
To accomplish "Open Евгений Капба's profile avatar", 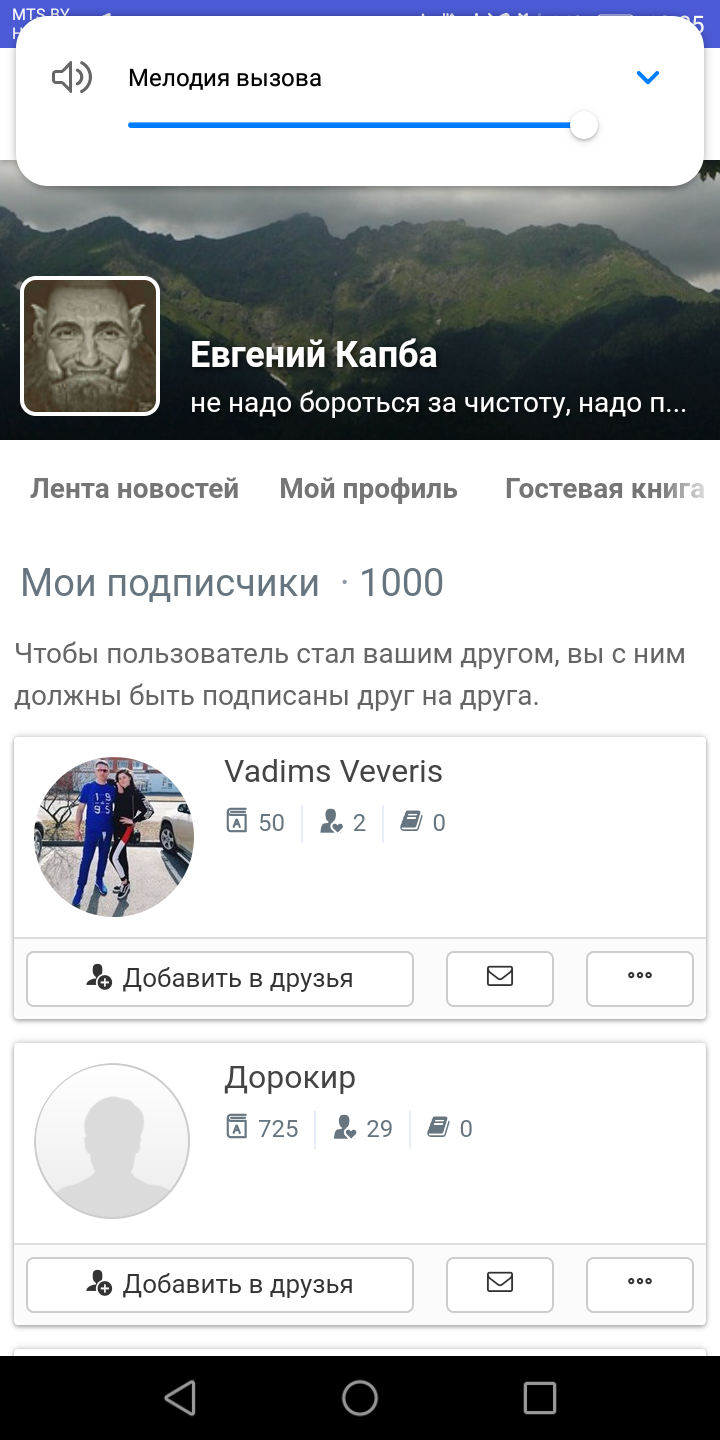I will point(90,346).
